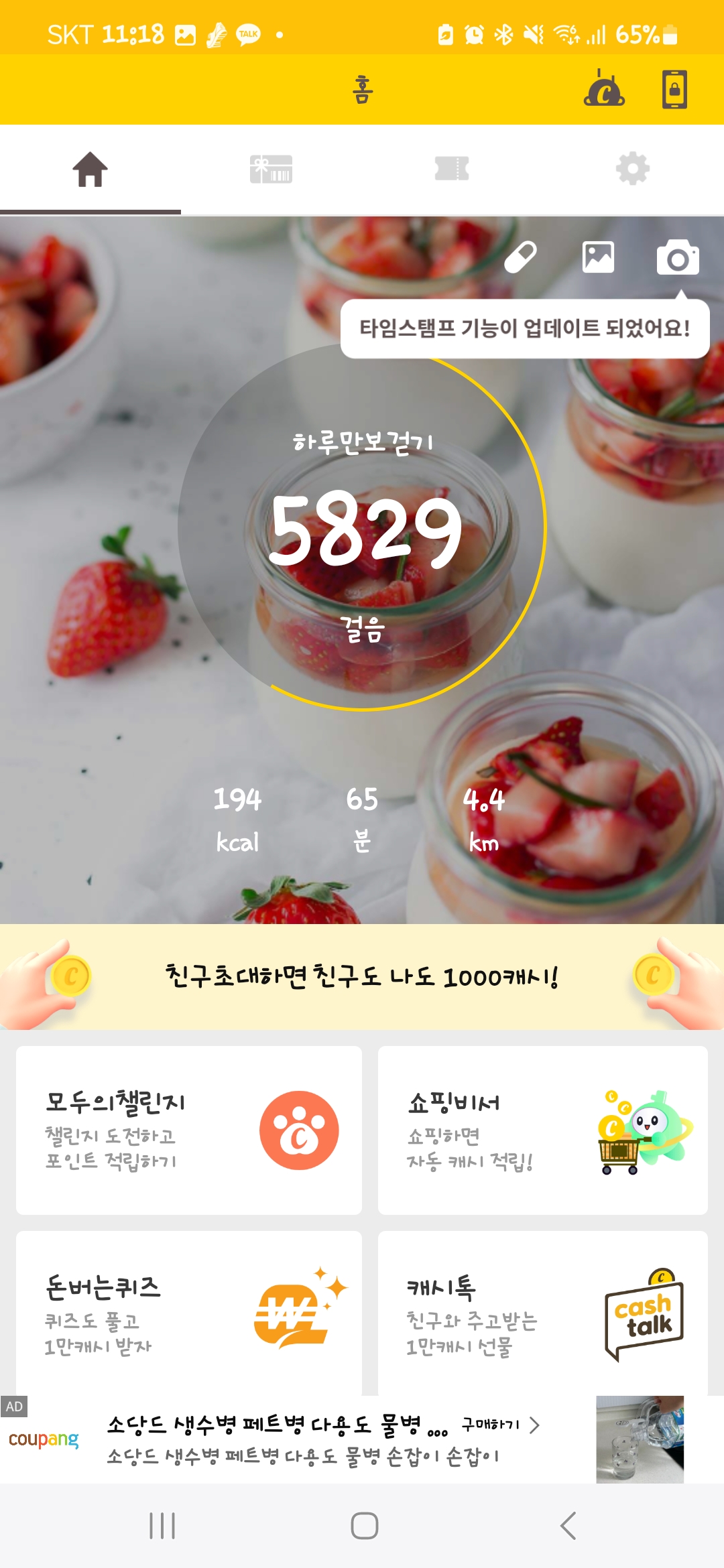
Task: Open the 캐시톡 card
Action: (x=542, y=1312)
